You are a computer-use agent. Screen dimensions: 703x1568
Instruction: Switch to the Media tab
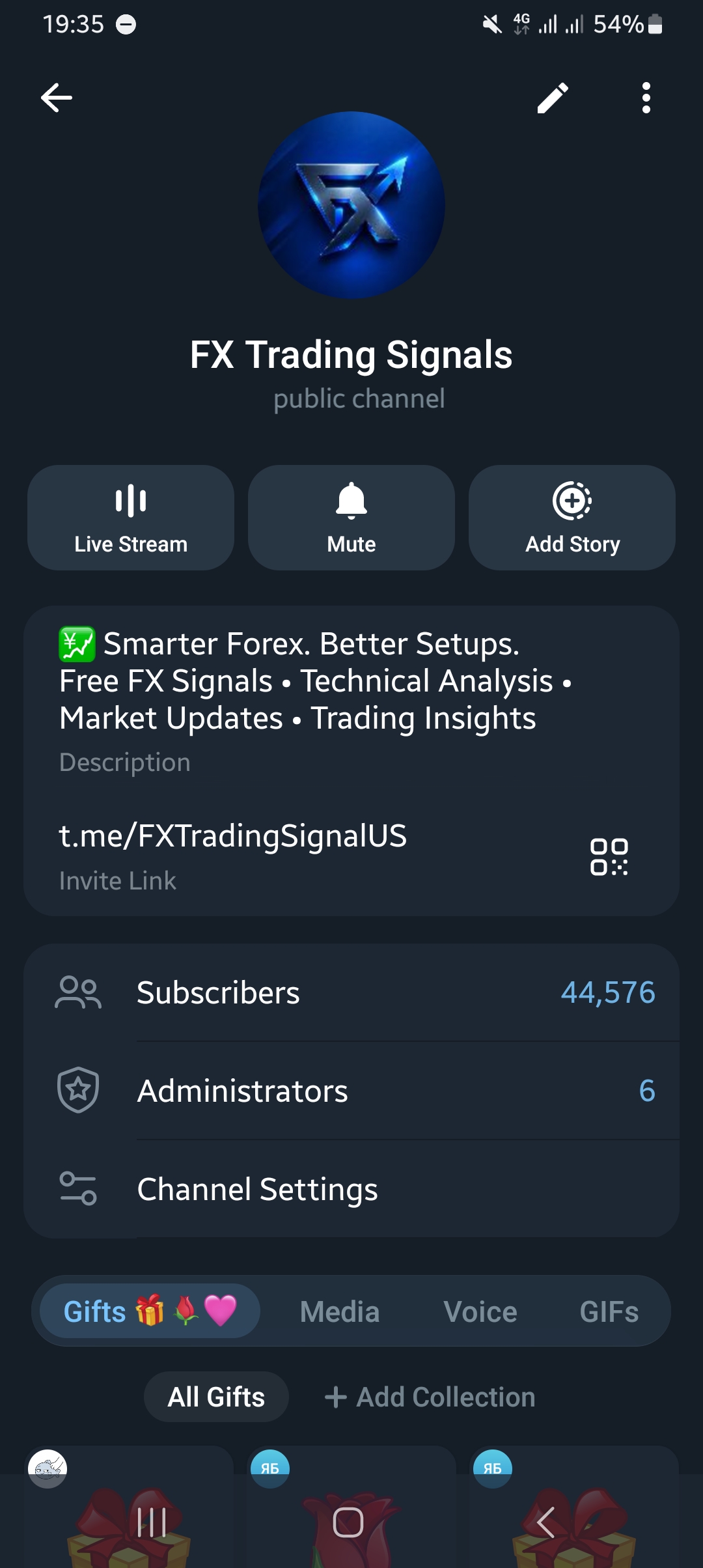tap(340, 1311)
